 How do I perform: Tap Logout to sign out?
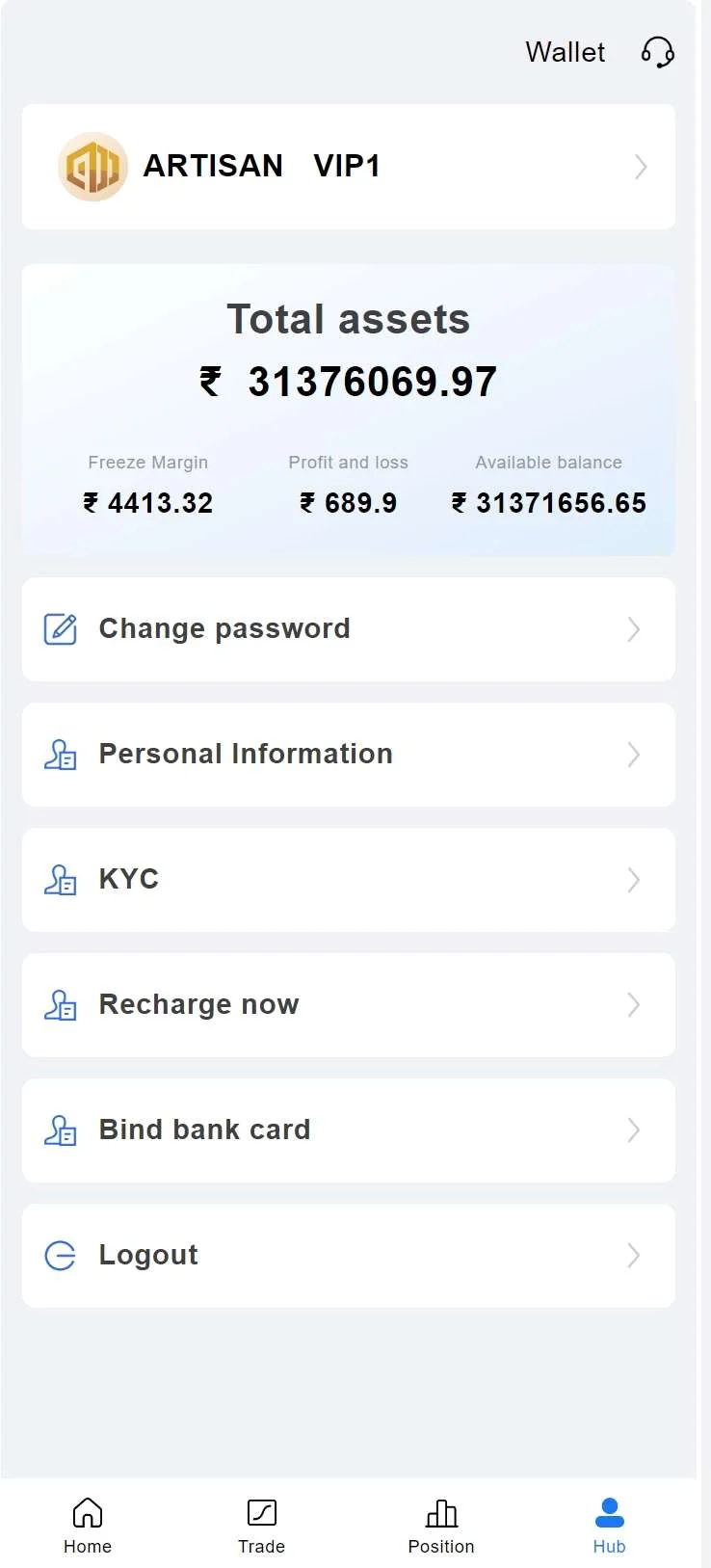(348, 1256)
